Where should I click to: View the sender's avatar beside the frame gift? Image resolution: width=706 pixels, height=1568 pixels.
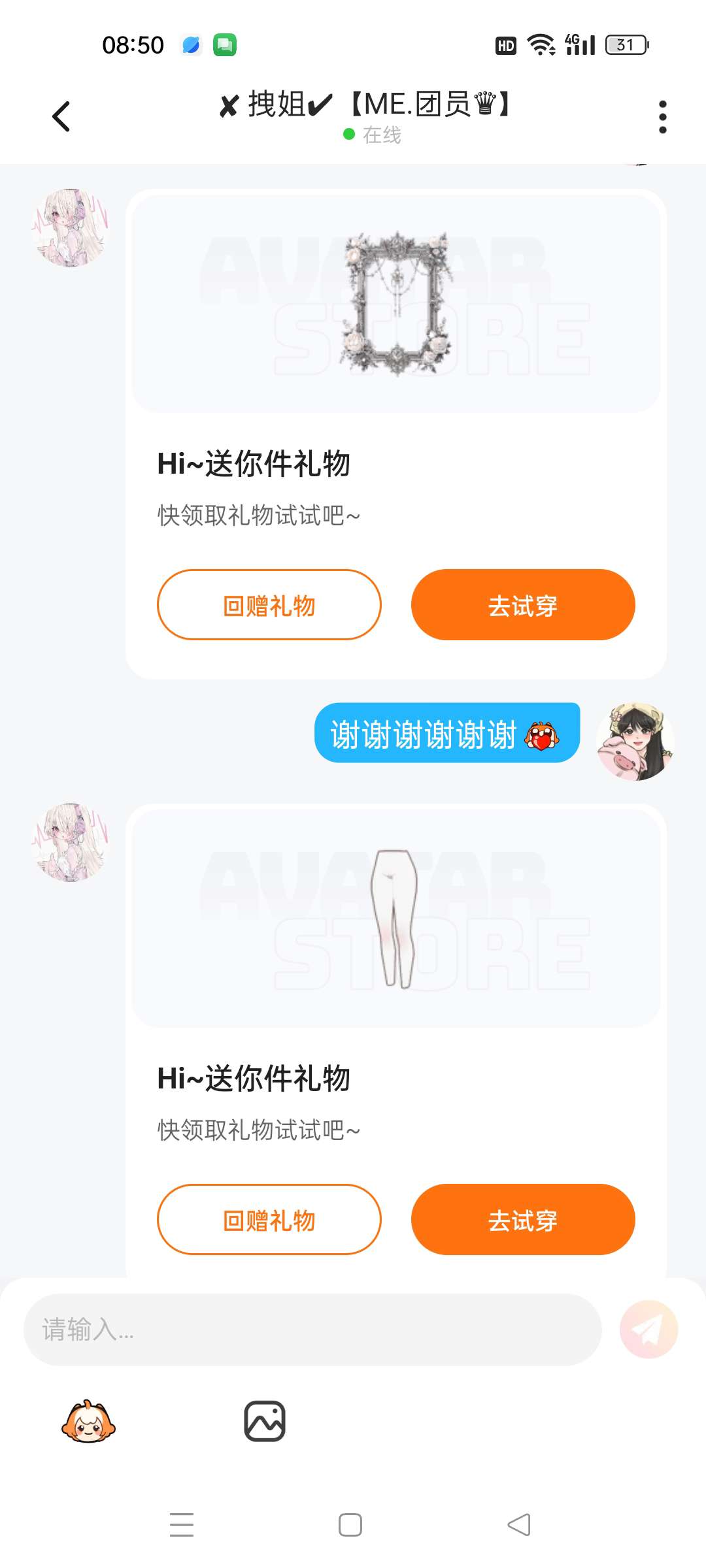pos(71,228)
